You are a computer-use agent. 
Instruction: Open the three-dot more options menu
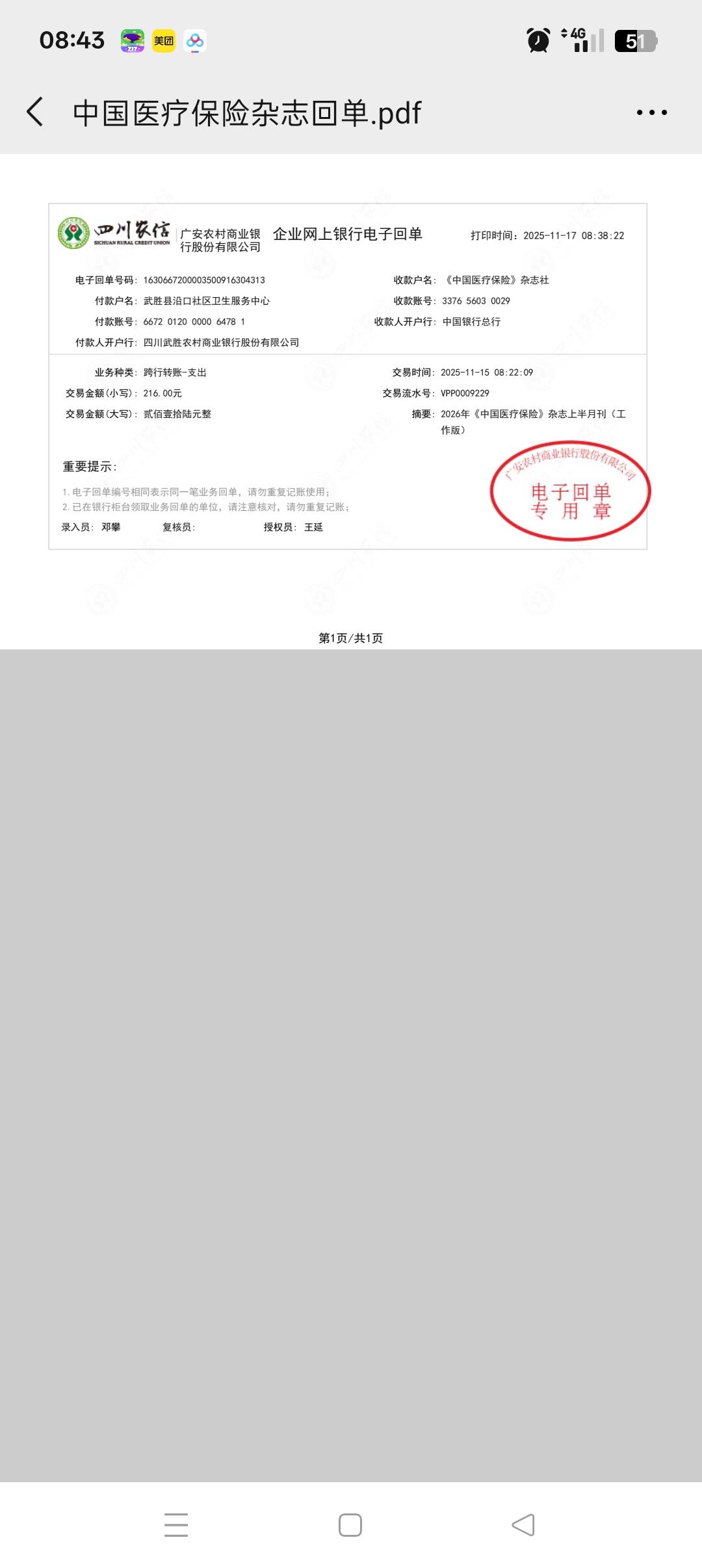point(651,112)
